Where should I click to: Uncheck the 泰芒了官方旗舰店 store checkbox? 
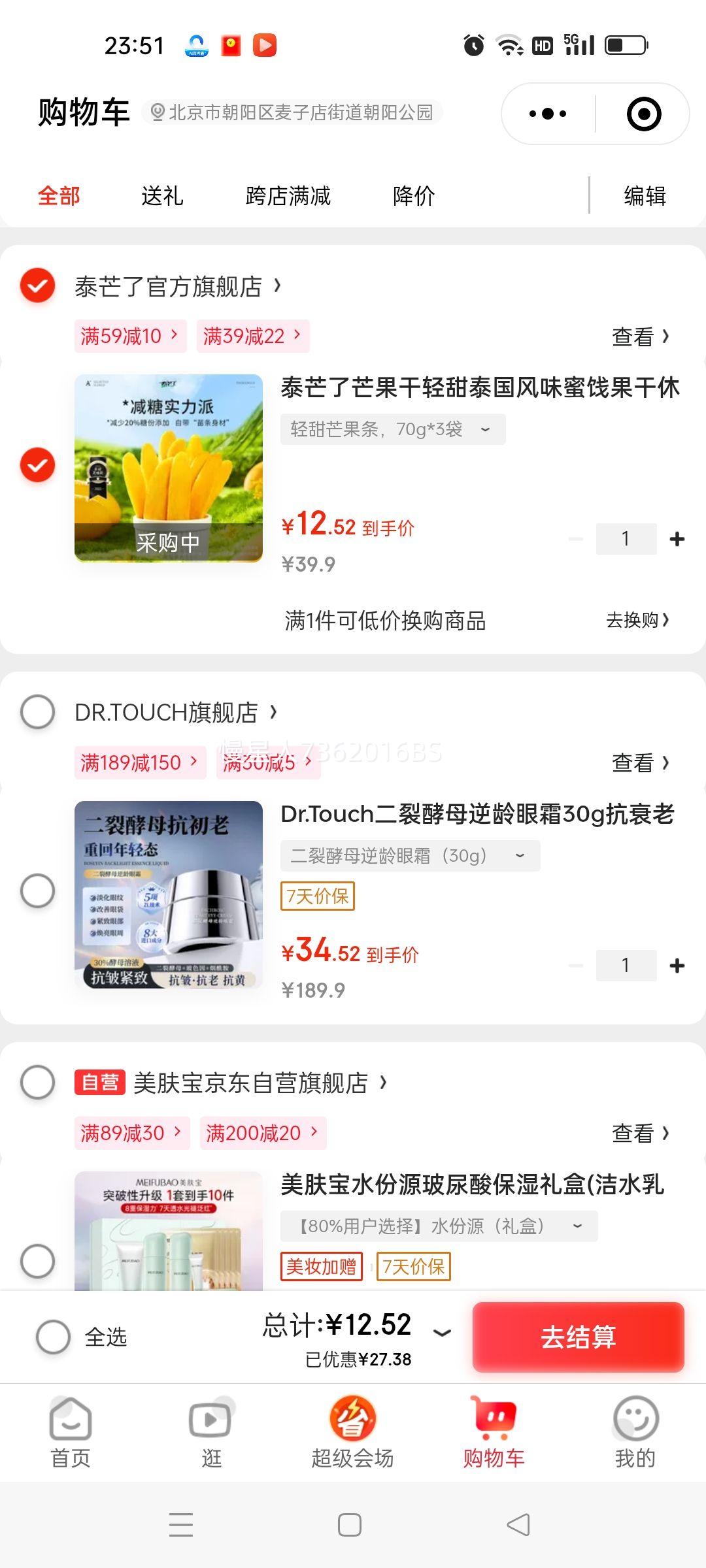(x=38, y=286)
